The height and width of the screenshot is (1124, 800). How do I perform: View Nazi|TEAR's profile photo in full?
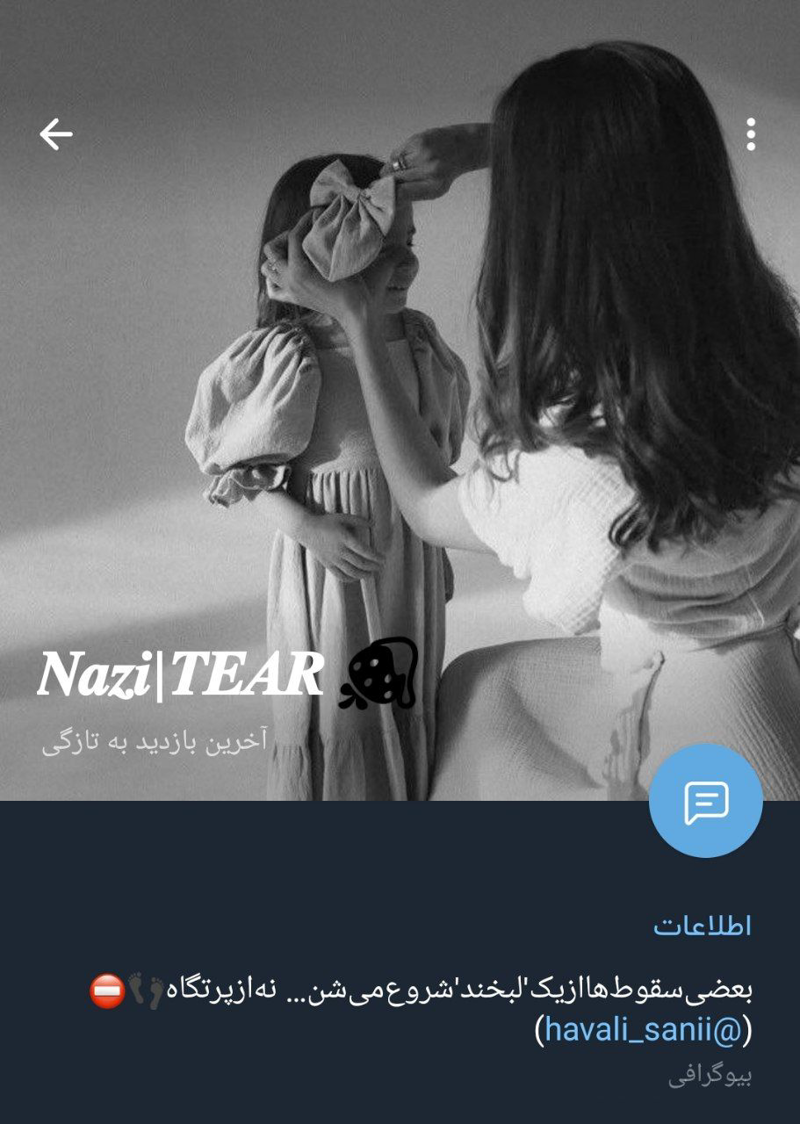(400, 400)
